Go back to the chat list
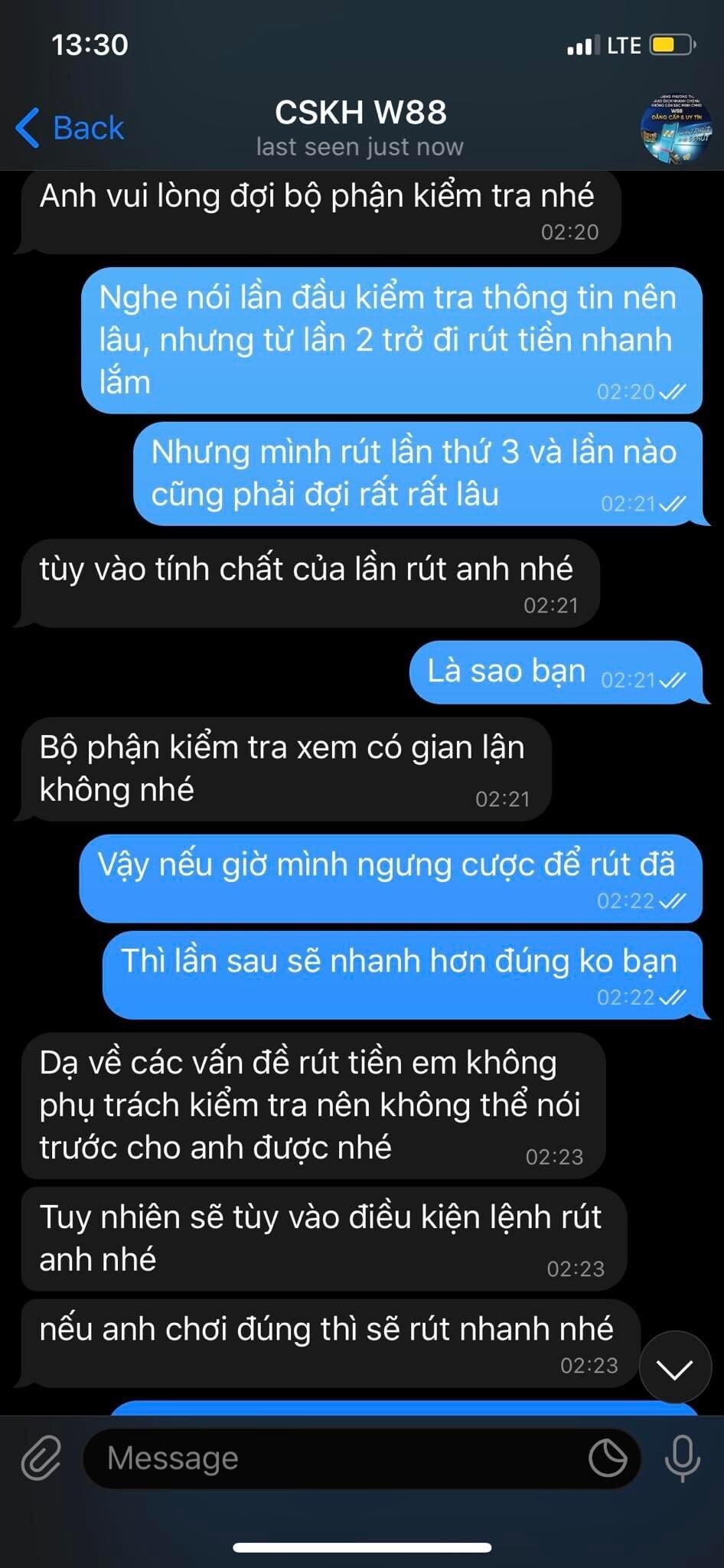The height and width of the screenshot is (1568, 724). coord(70,128)
